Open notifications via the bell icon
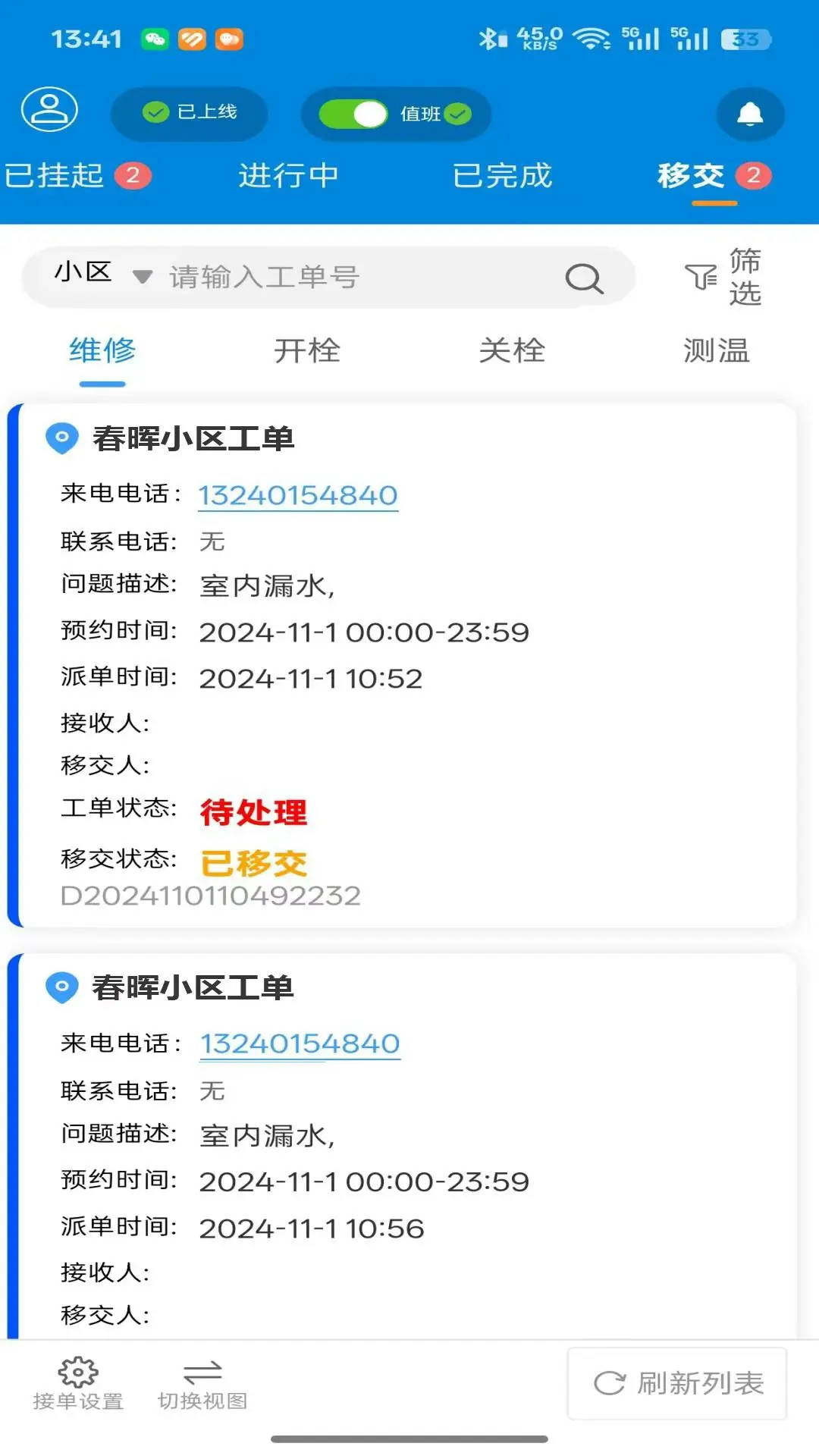Screen dimensions: 819x1456 tap(750, 113)
